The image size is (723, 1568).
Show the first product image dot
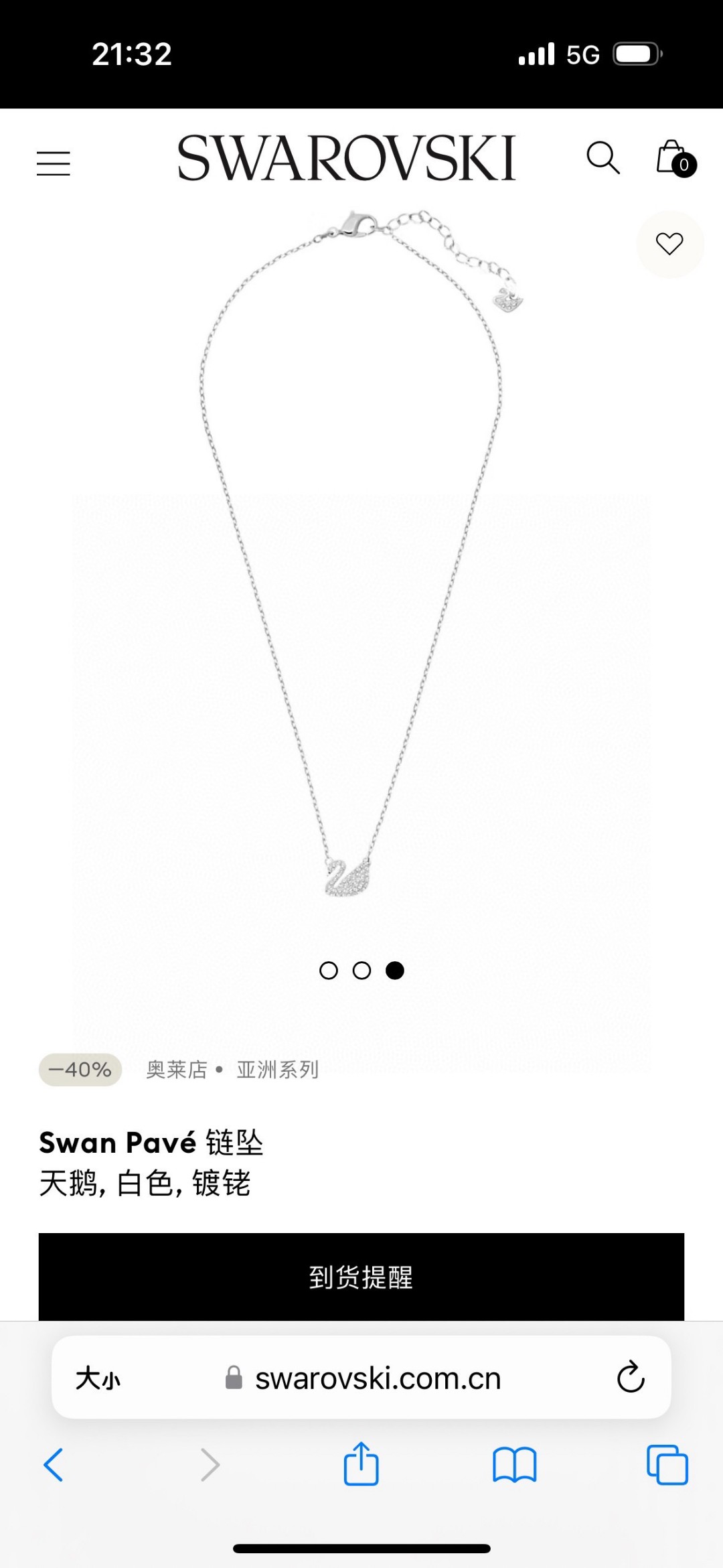tap(329, 971)
